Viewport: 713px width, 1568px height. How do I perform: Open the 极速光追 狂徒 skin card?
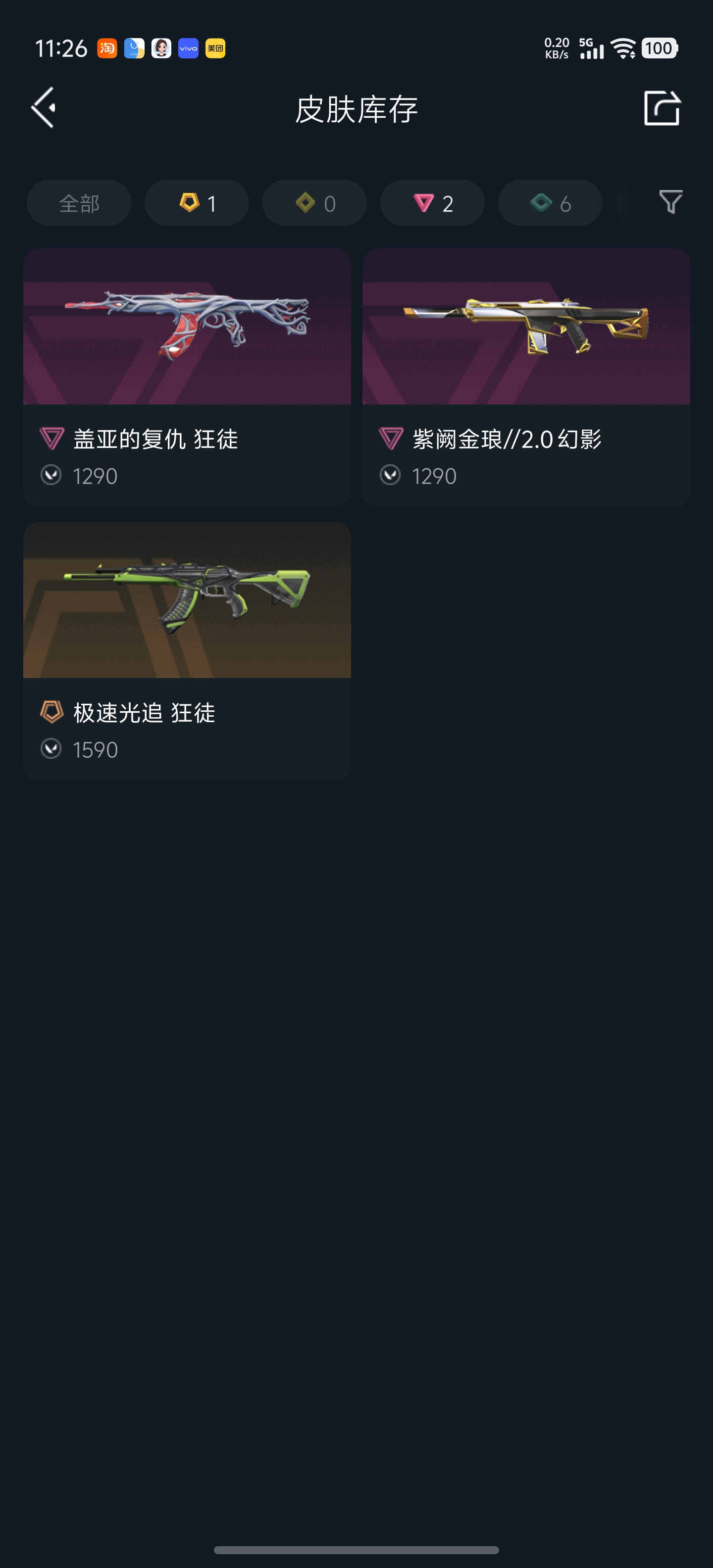(x=187, y=651)
